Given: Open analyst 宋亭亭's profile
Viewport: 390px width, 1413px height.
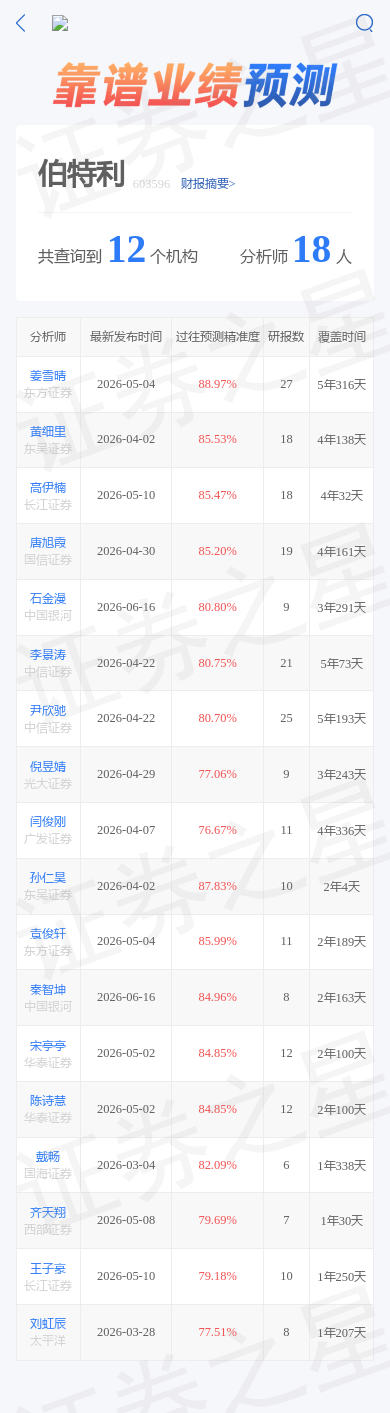Looking at the screenshot, I should tap(48, 1046).
